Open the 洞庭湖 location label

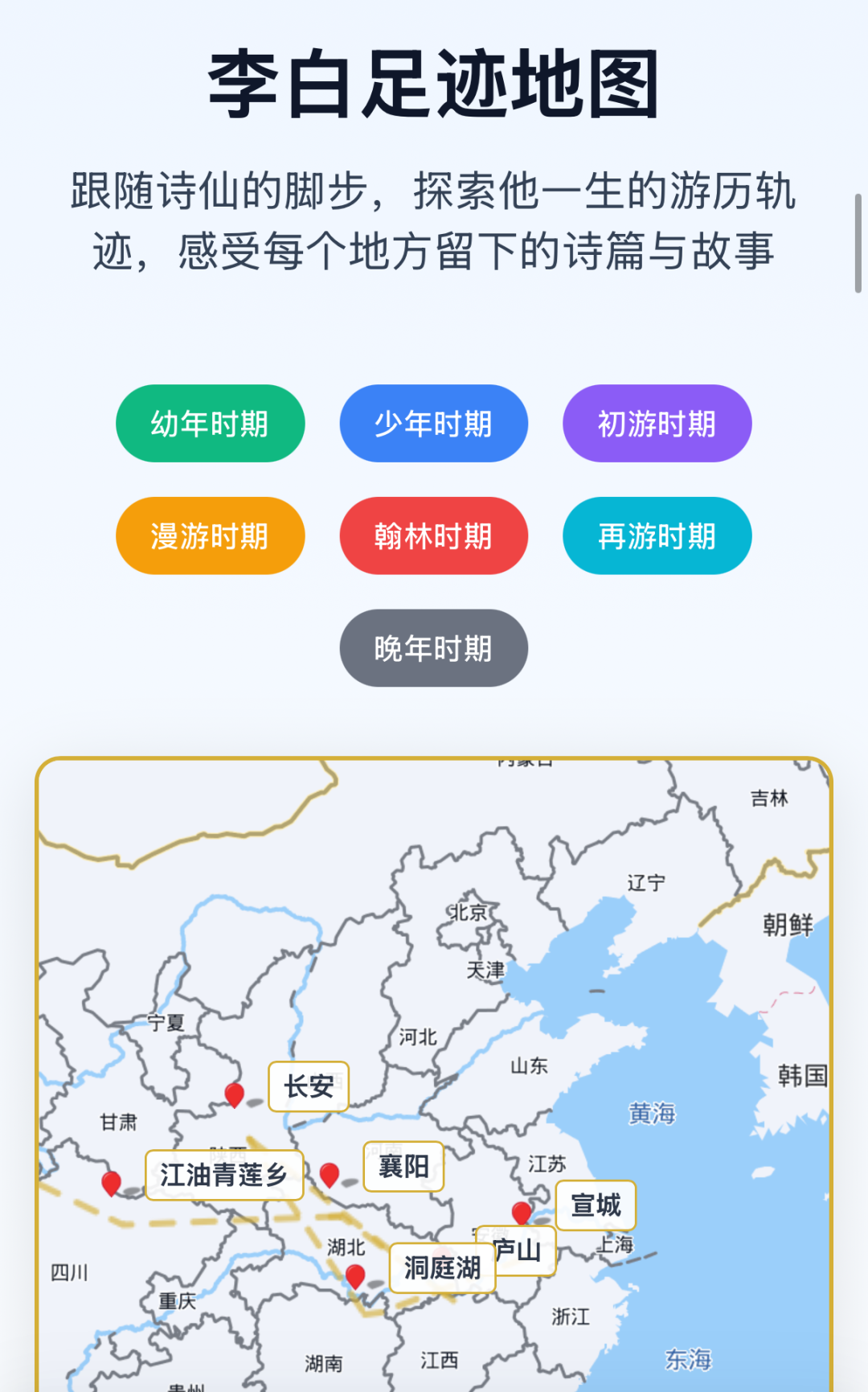[x=443, y=1268]
